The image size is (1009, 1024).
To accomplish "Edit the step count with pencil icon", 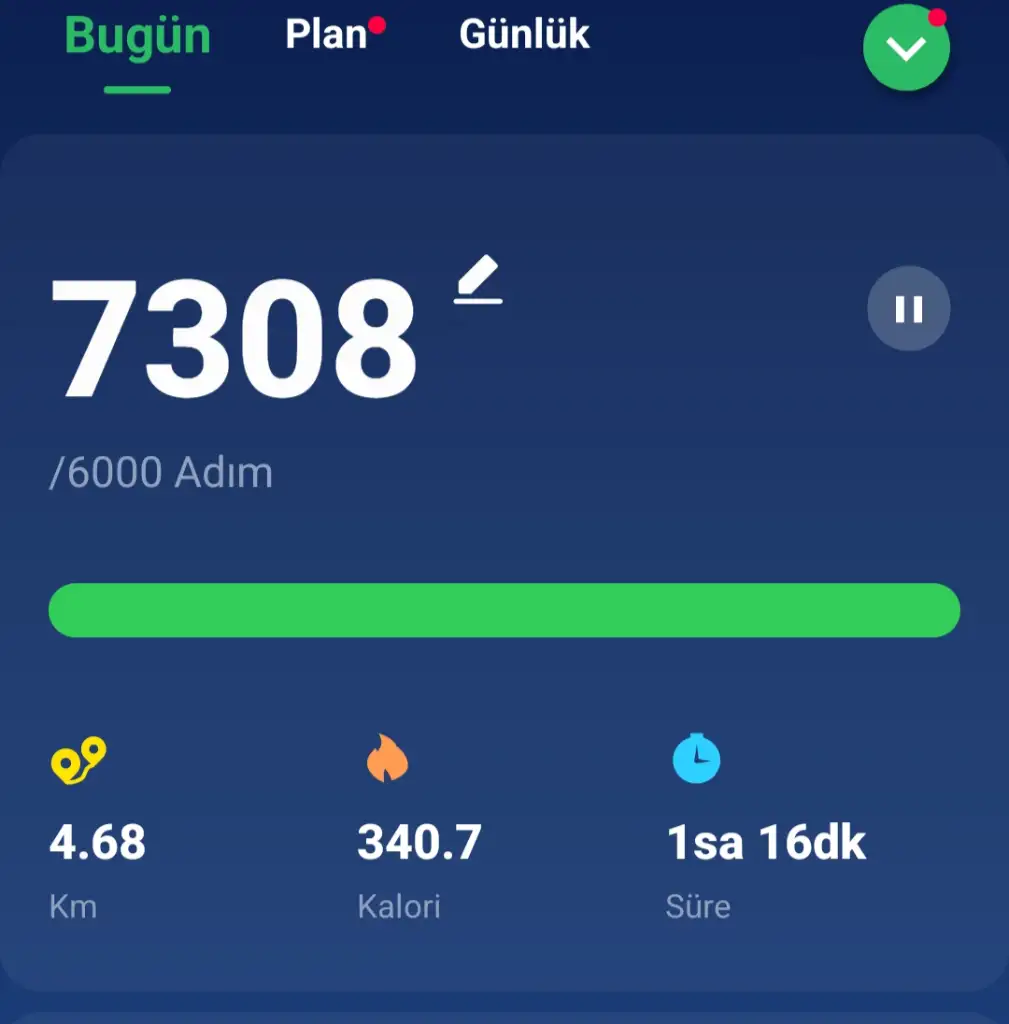I will (x=478, y=280).
